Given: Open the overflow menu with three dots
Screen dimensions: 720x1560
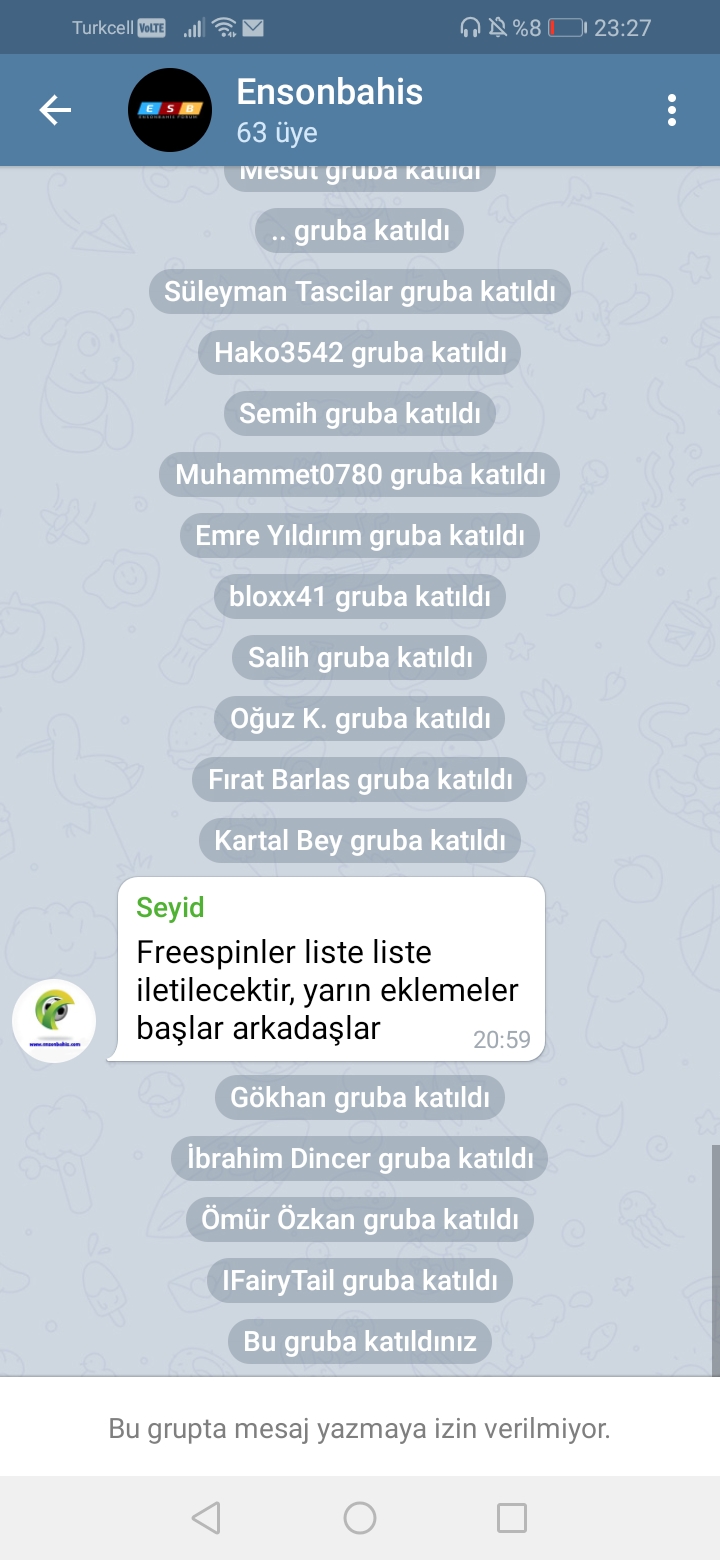Looking at the screenshot, I should [672, 110].
